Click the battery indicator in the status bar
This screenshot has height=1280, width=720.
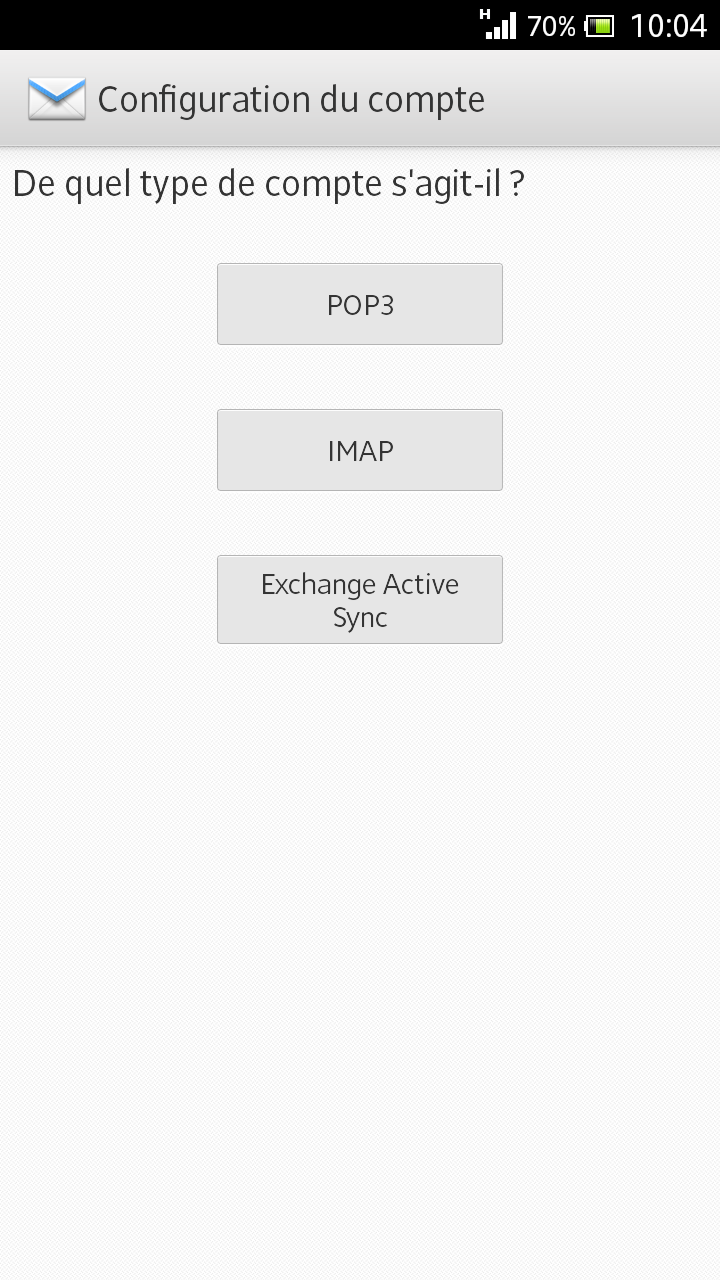[x=601, y=25]
